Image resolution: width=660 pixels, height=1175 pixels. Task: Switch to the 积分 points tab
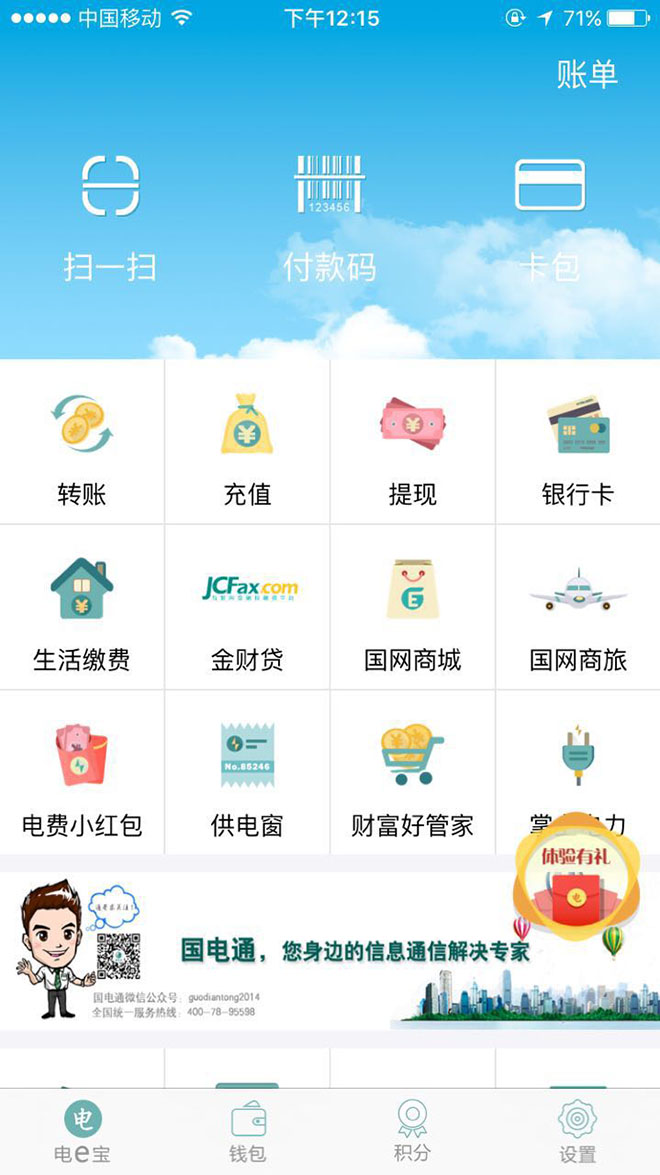pos(412,1132)
